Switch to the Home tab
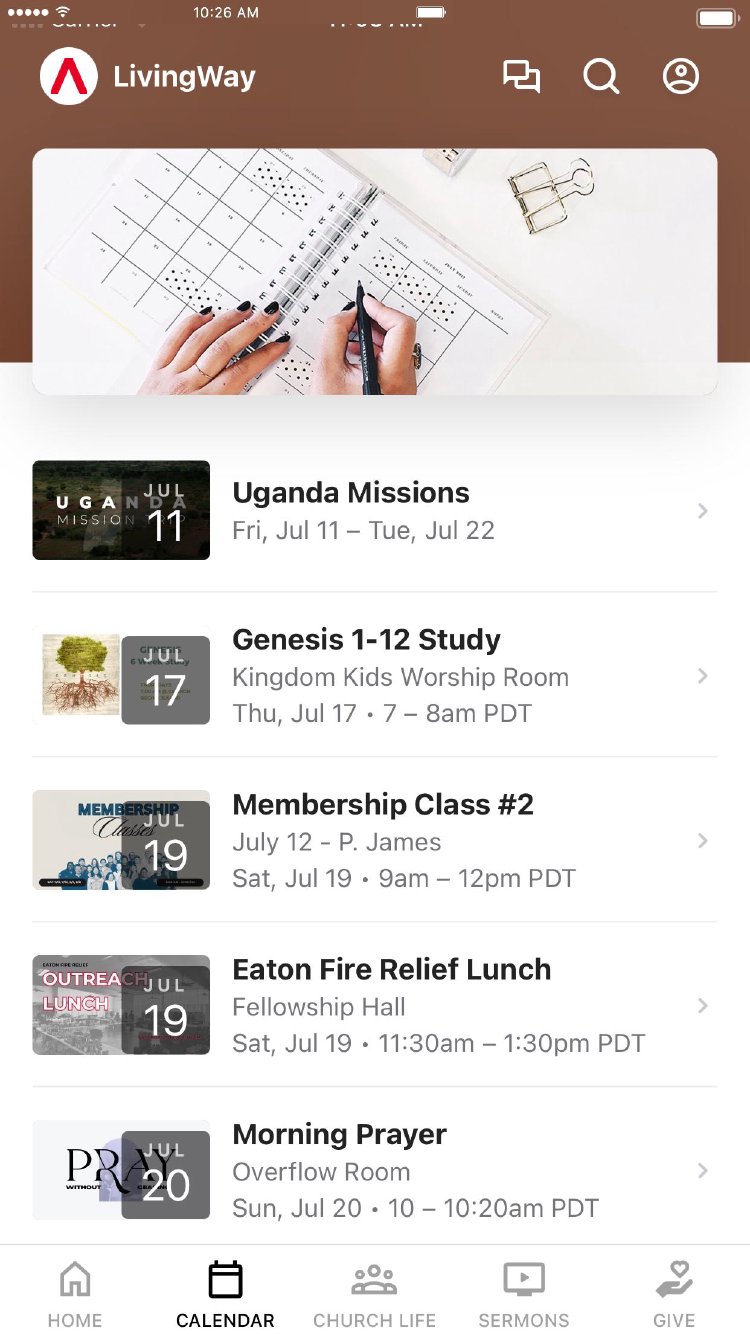 tap(75, 1293)
